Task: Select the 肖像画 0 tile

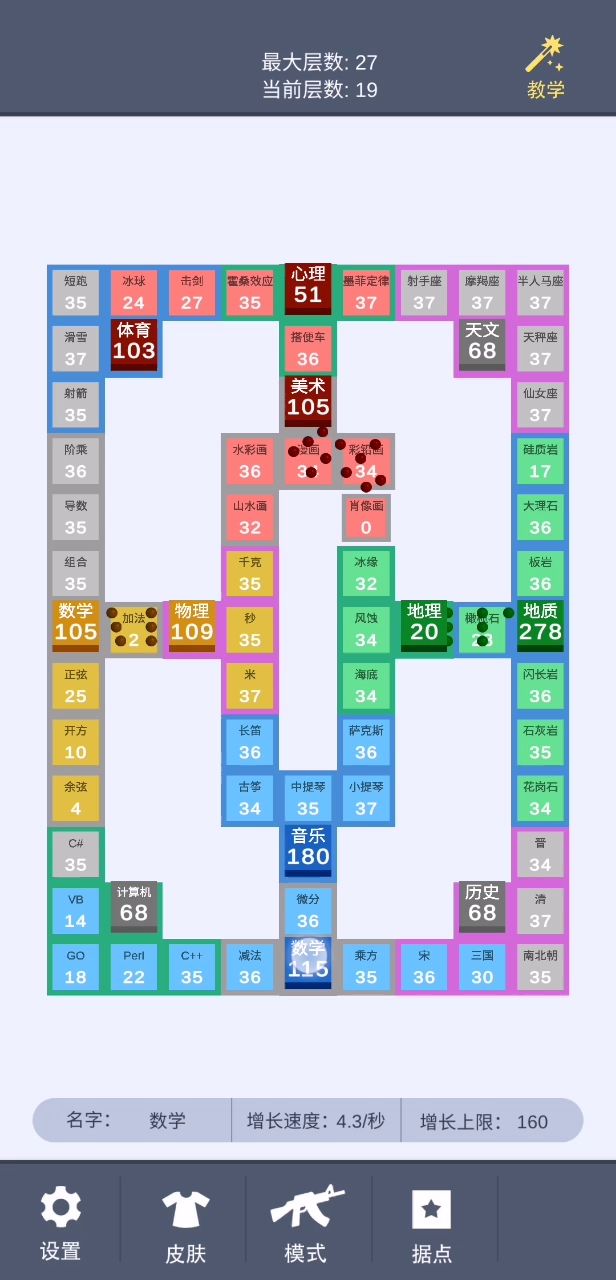Action: coord(366,517)
